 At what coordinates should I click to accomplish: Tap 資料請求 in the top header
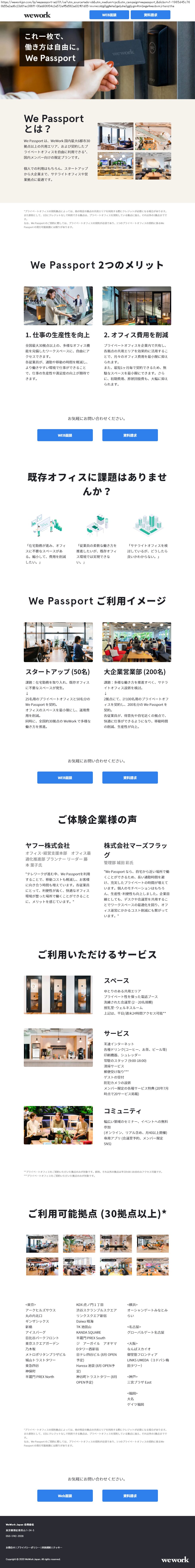click(151, 15)
